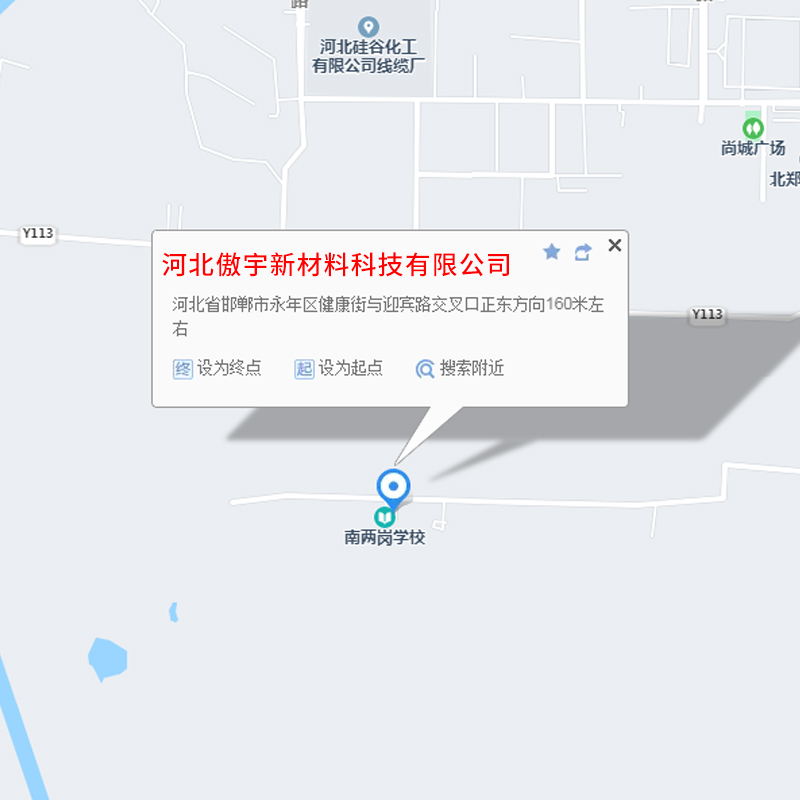Share this location
The width and height of the screenshot is (800, 800).
click(583, 252)
